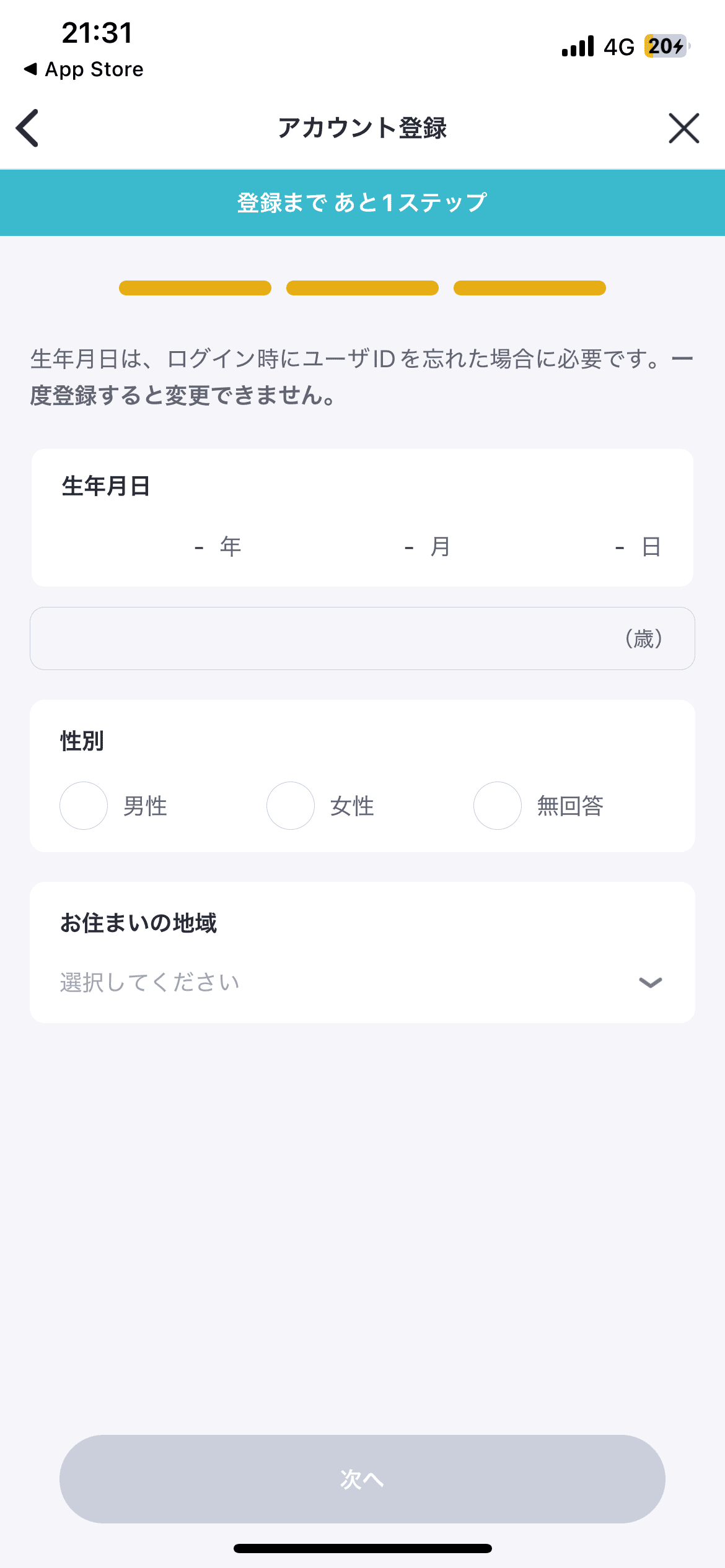Screen dimensions: 725x1568
Task: Select 女性 as gender
Action: [291, 806]
